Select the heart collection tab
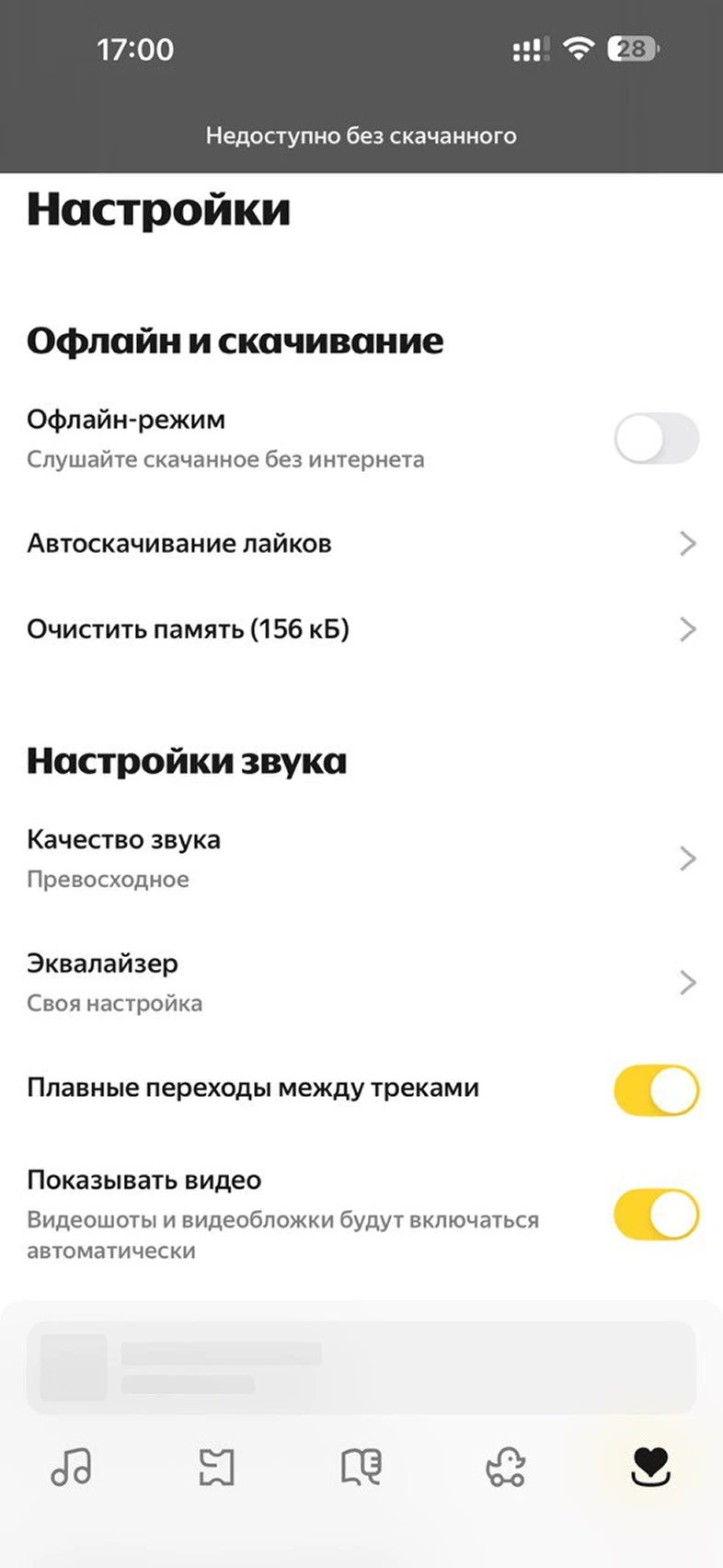Viewport: 723px width, 1568px height. [x=650, y=1467]
